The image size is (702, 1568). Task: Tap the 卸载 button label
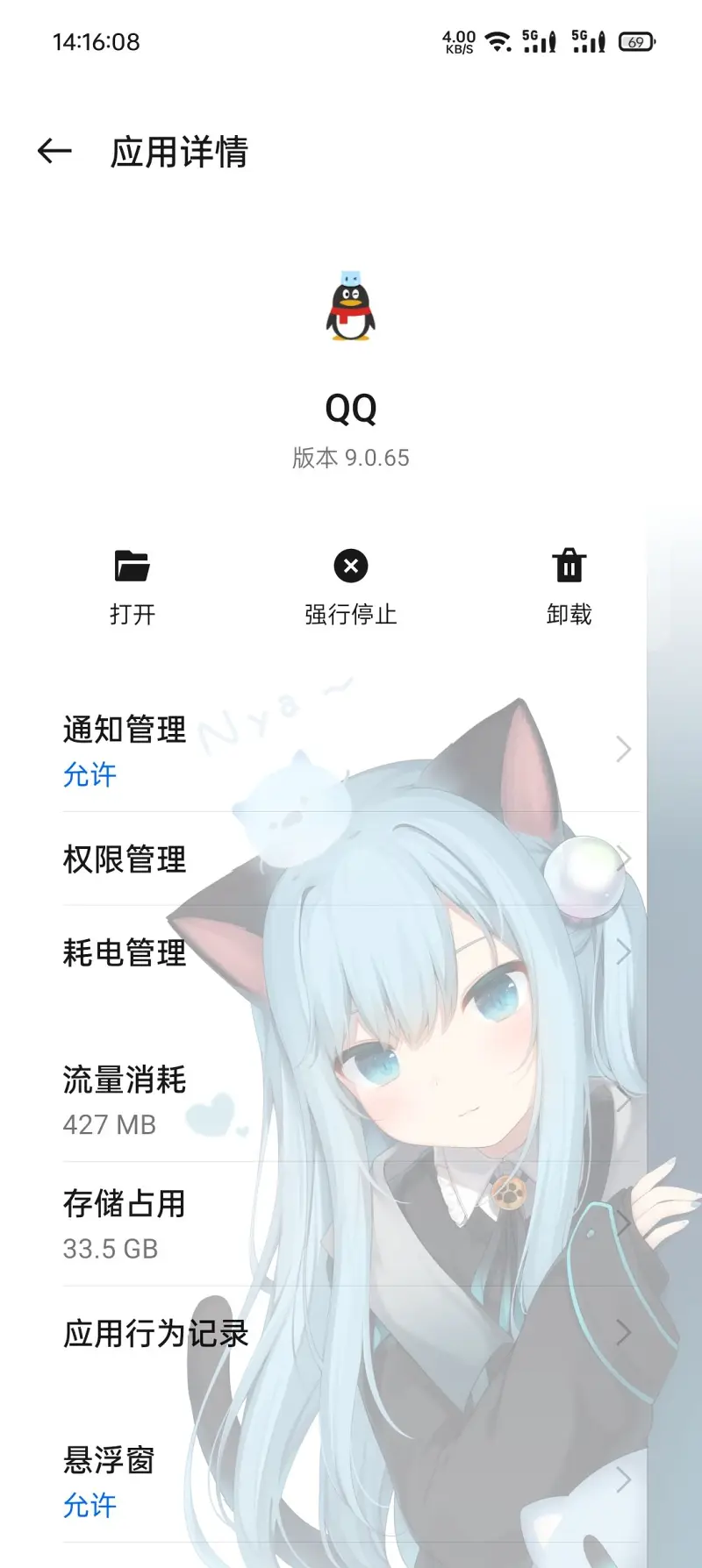pos(569,614)
